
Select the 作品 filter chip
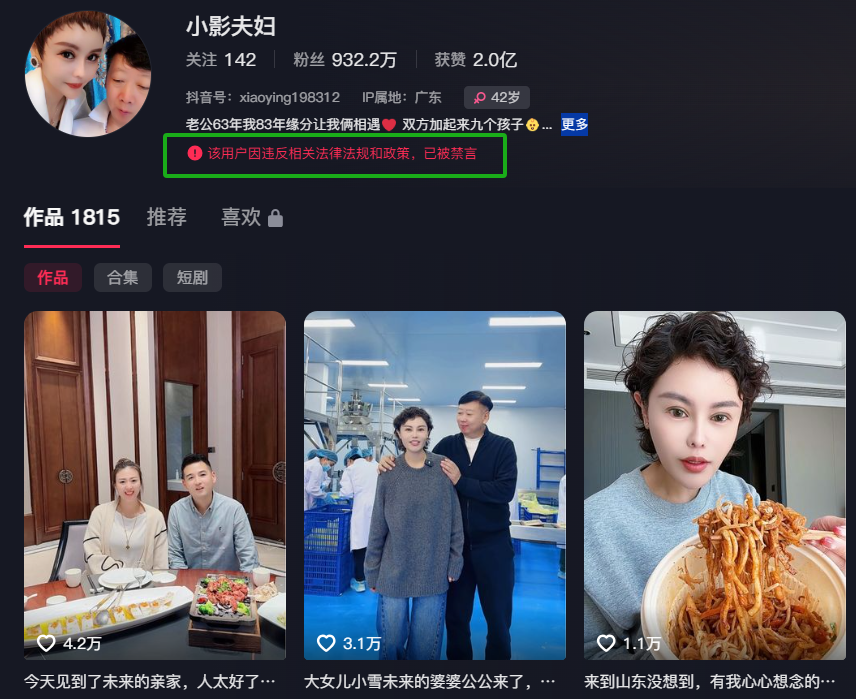tap(53, 278)
